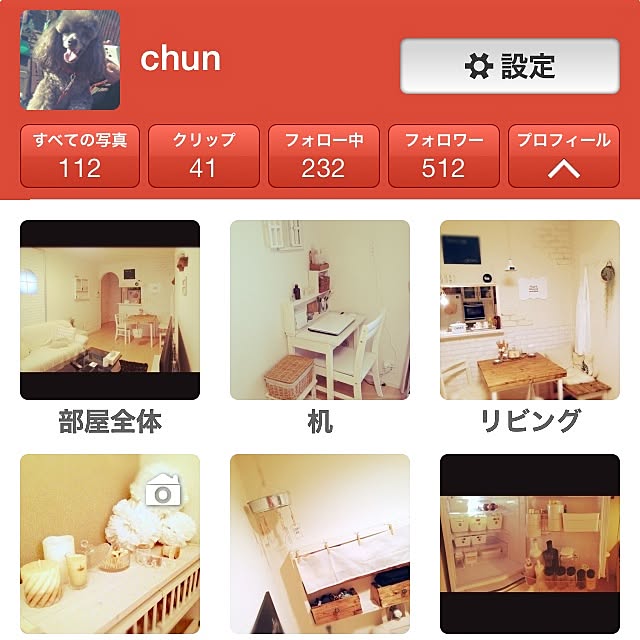Open the refrigerator interior photo
The width and height of the screenshot is (640, 640).
pos(530,545)
